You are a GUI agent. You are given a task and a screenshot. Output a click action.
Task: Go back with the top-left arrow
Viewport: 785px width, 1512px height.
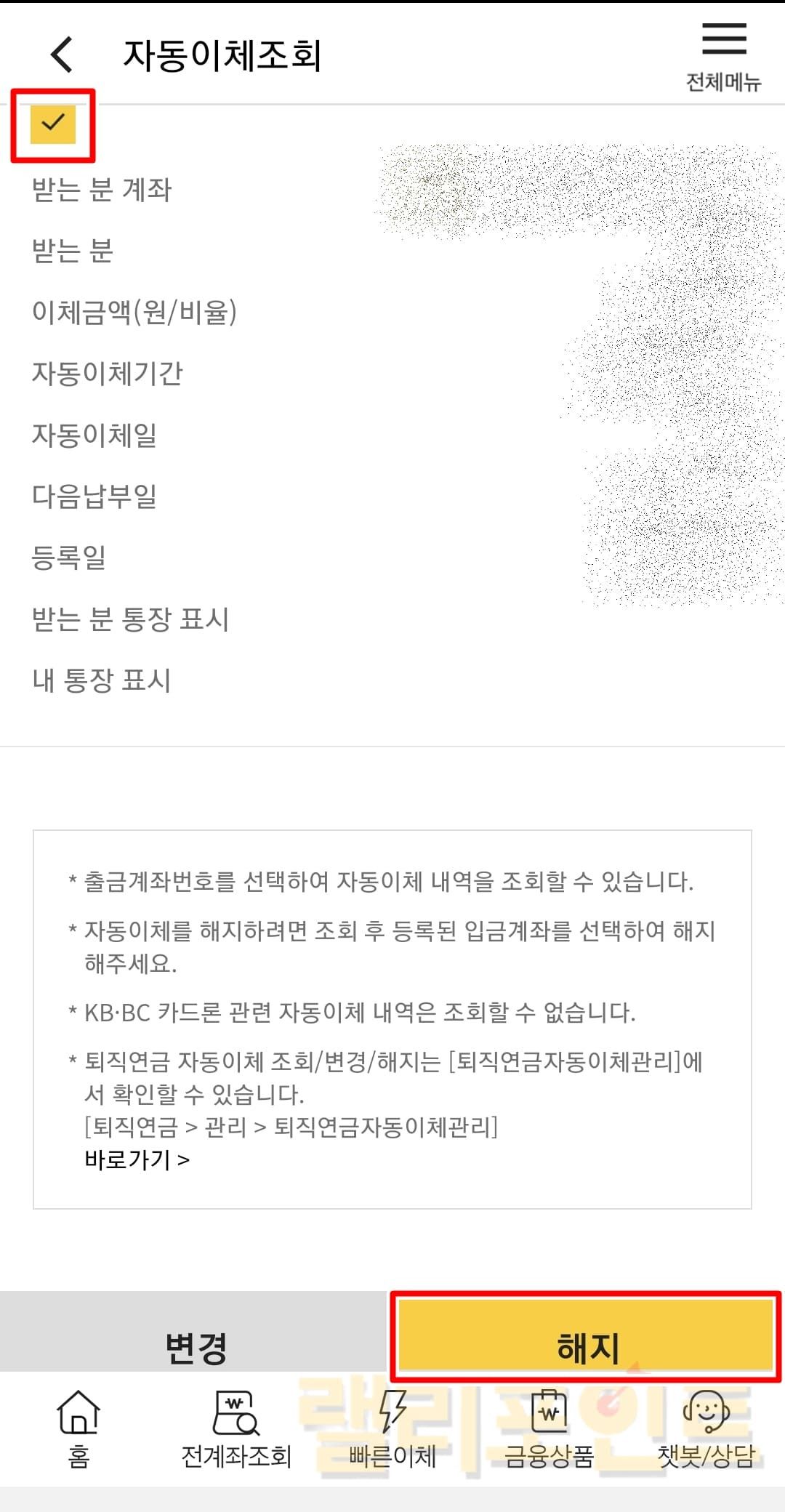coord(63,55)
